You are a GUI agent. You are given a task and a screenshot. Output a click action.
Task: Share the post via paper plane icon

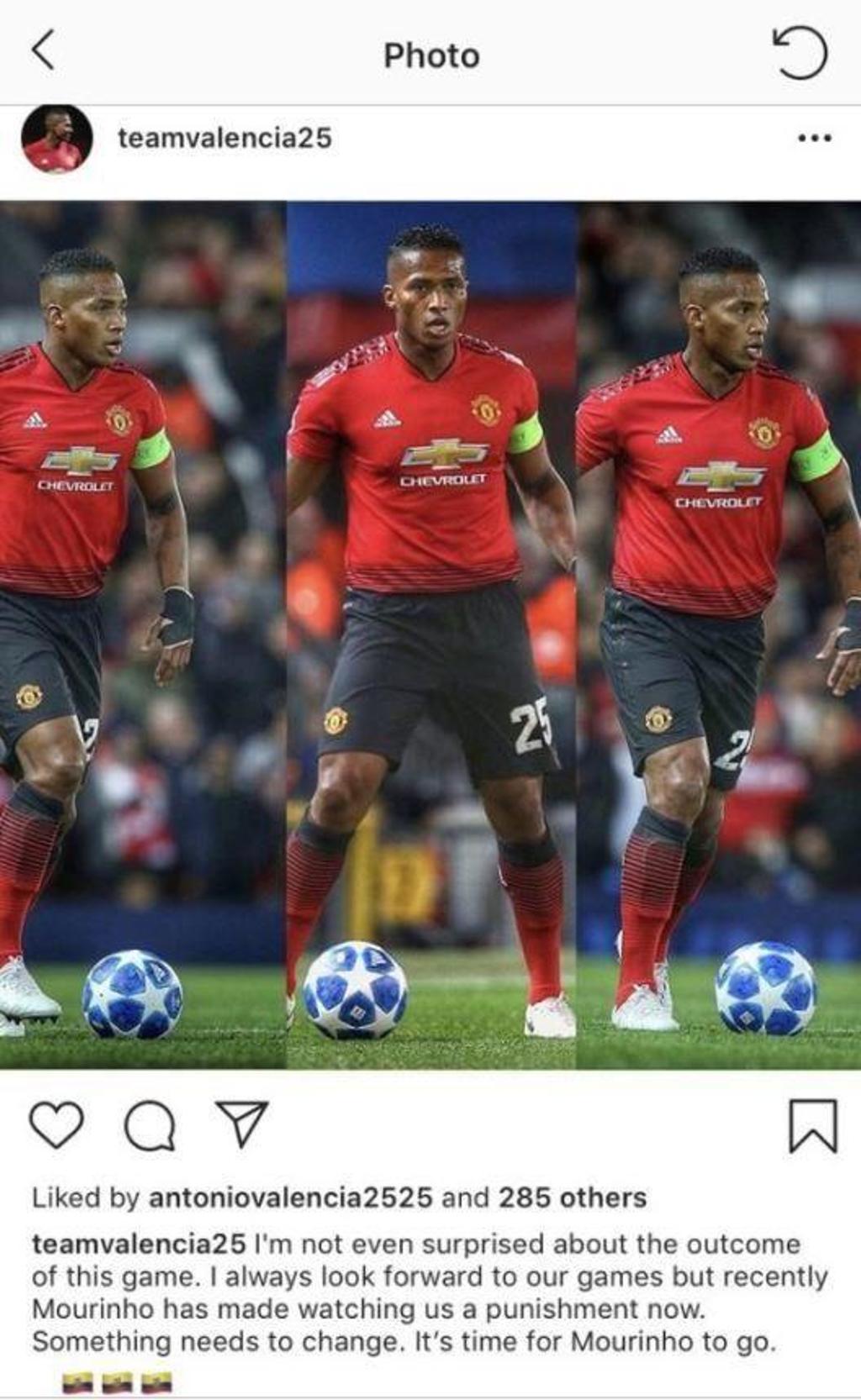click(242, 1124)
